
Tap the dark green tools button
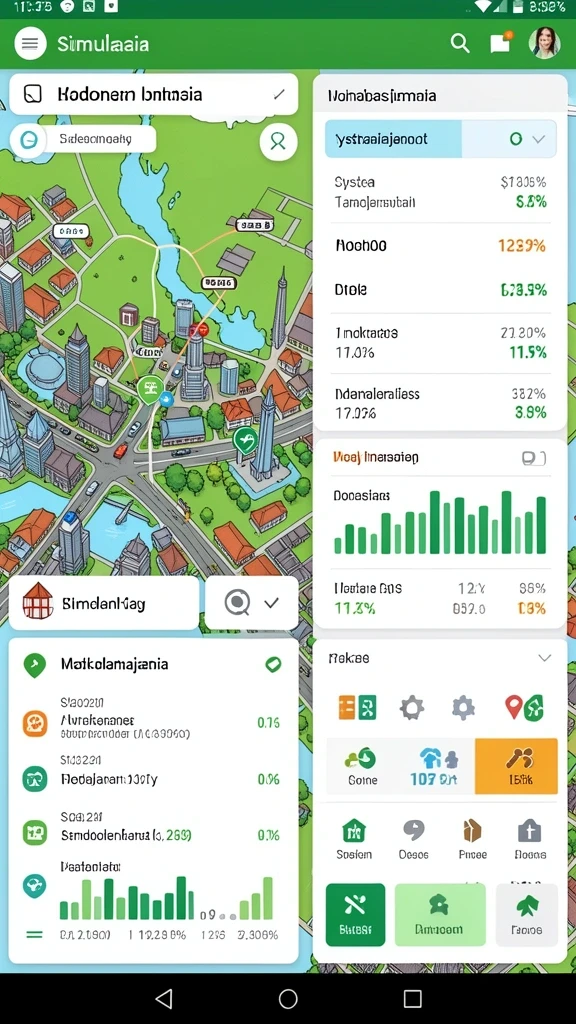355,915
